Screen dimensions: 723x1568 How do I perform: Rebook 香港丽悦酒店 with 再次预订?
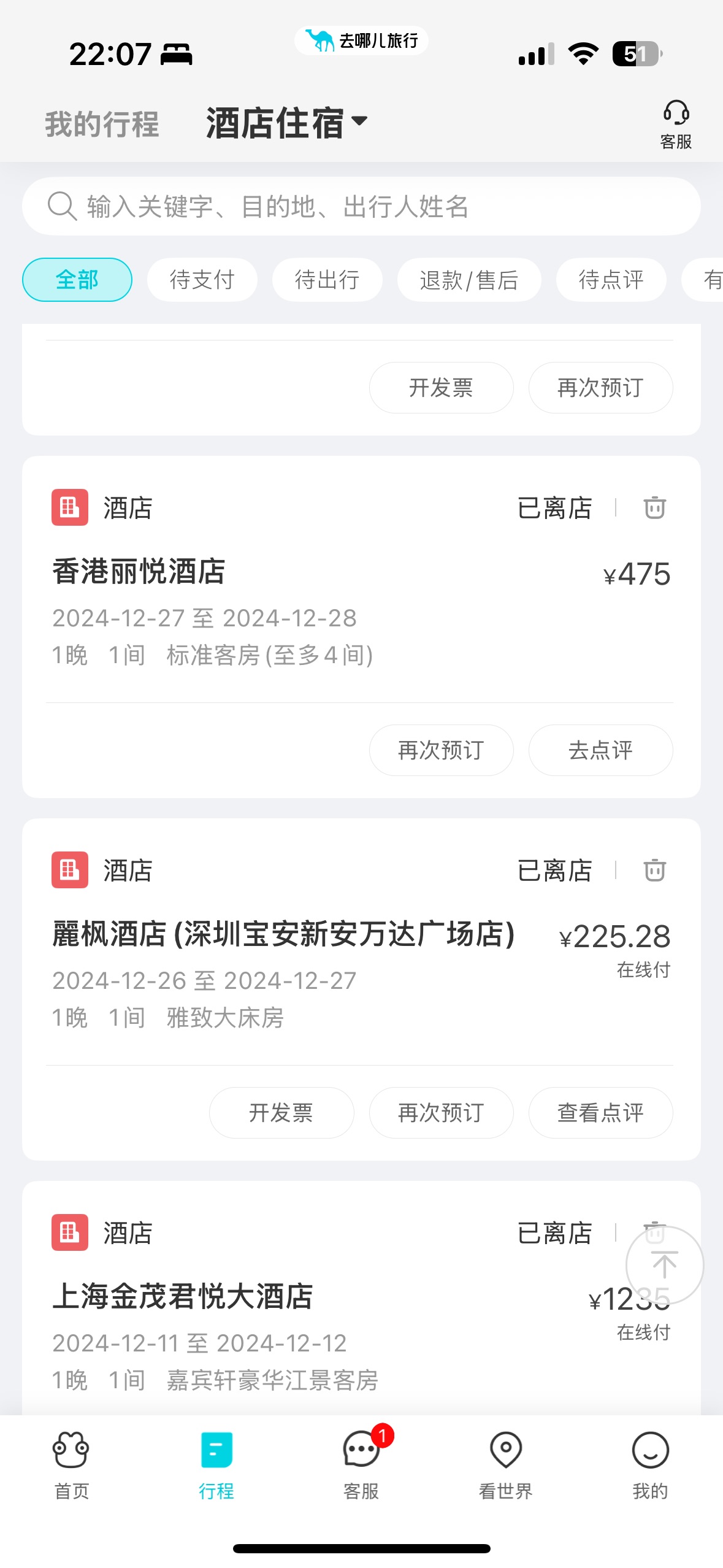pos(441,750)
